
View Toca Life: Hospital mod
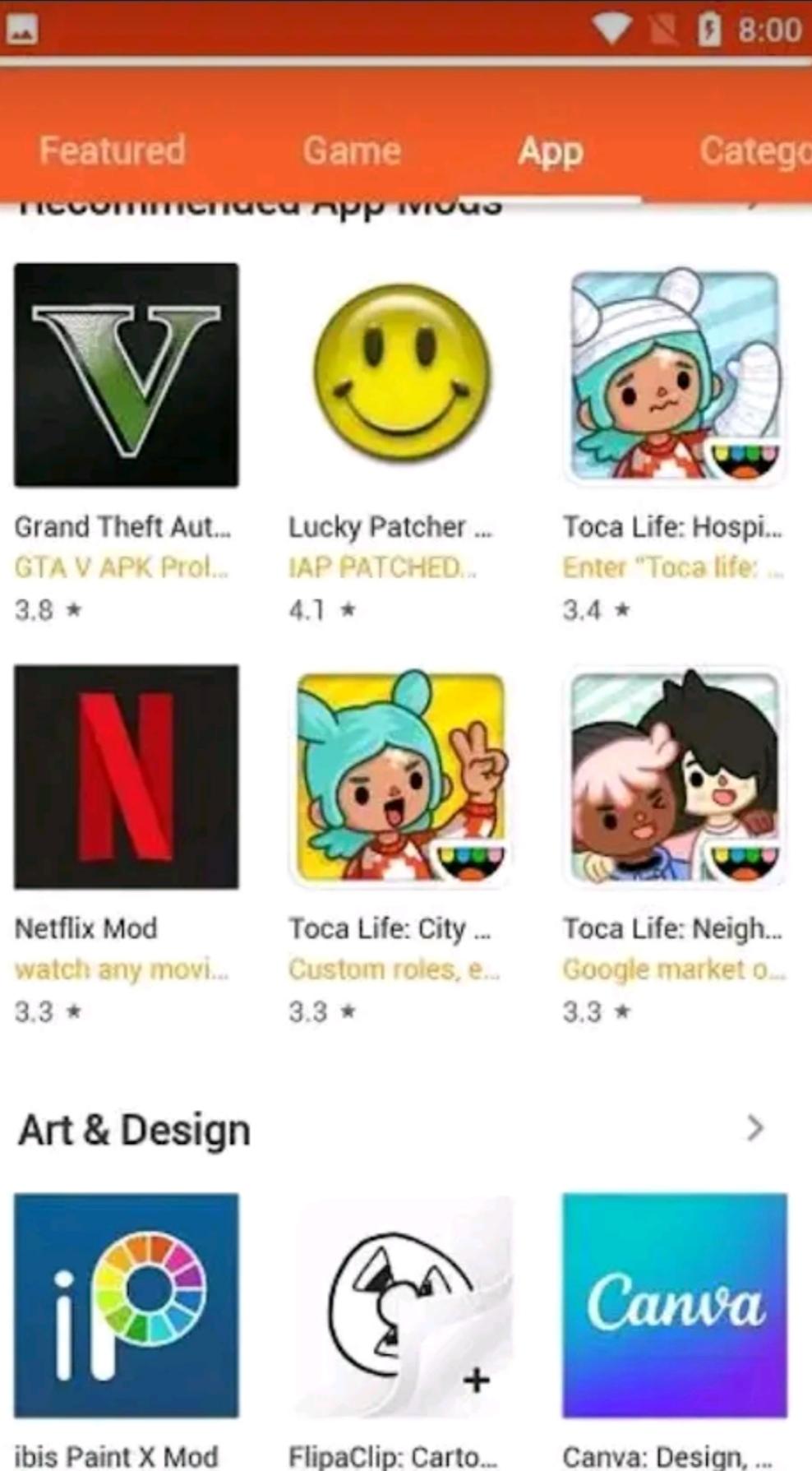pos(675,375)
